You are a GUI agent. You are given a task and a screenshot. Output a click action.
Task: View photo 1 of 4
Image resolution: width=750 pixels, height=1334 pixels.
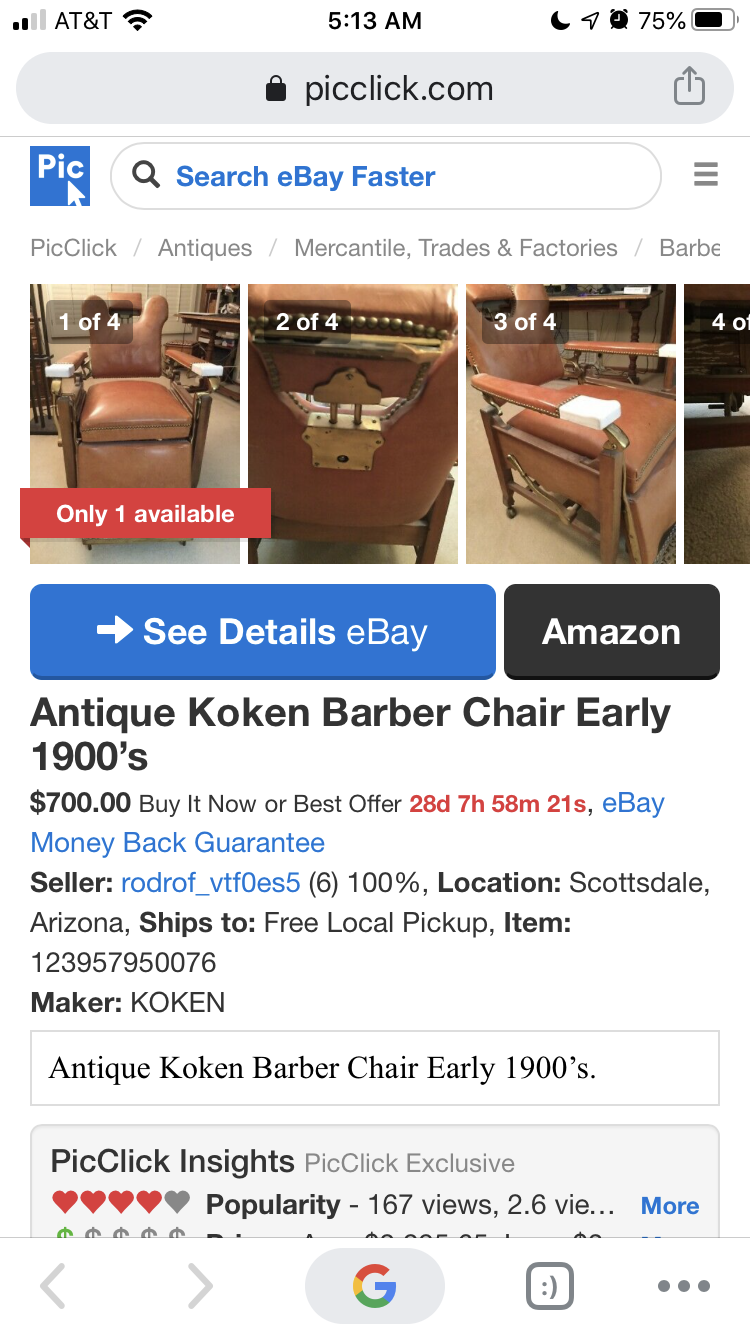point(135,424)
